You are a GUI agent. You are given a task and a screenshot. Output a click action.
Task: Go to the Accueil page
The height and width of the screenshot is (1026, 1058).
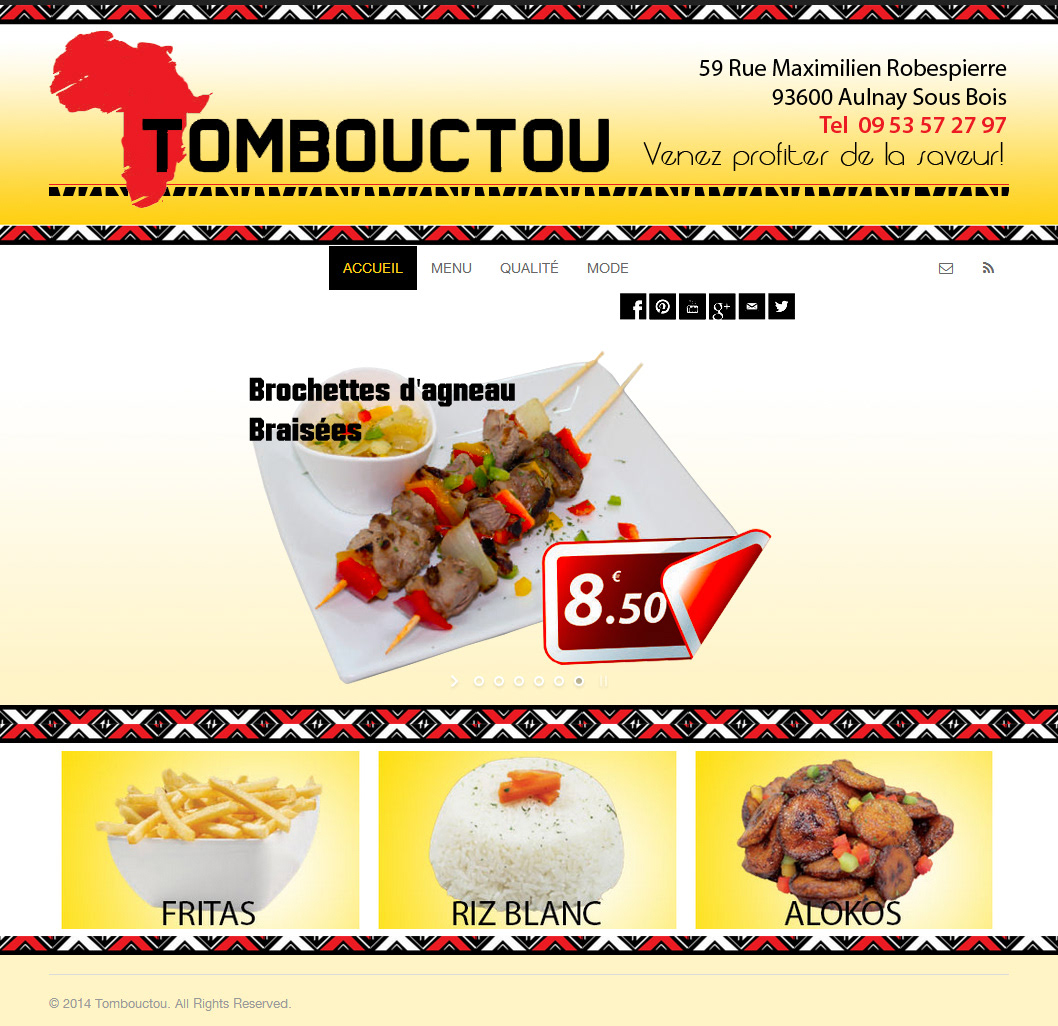point(372,268)
